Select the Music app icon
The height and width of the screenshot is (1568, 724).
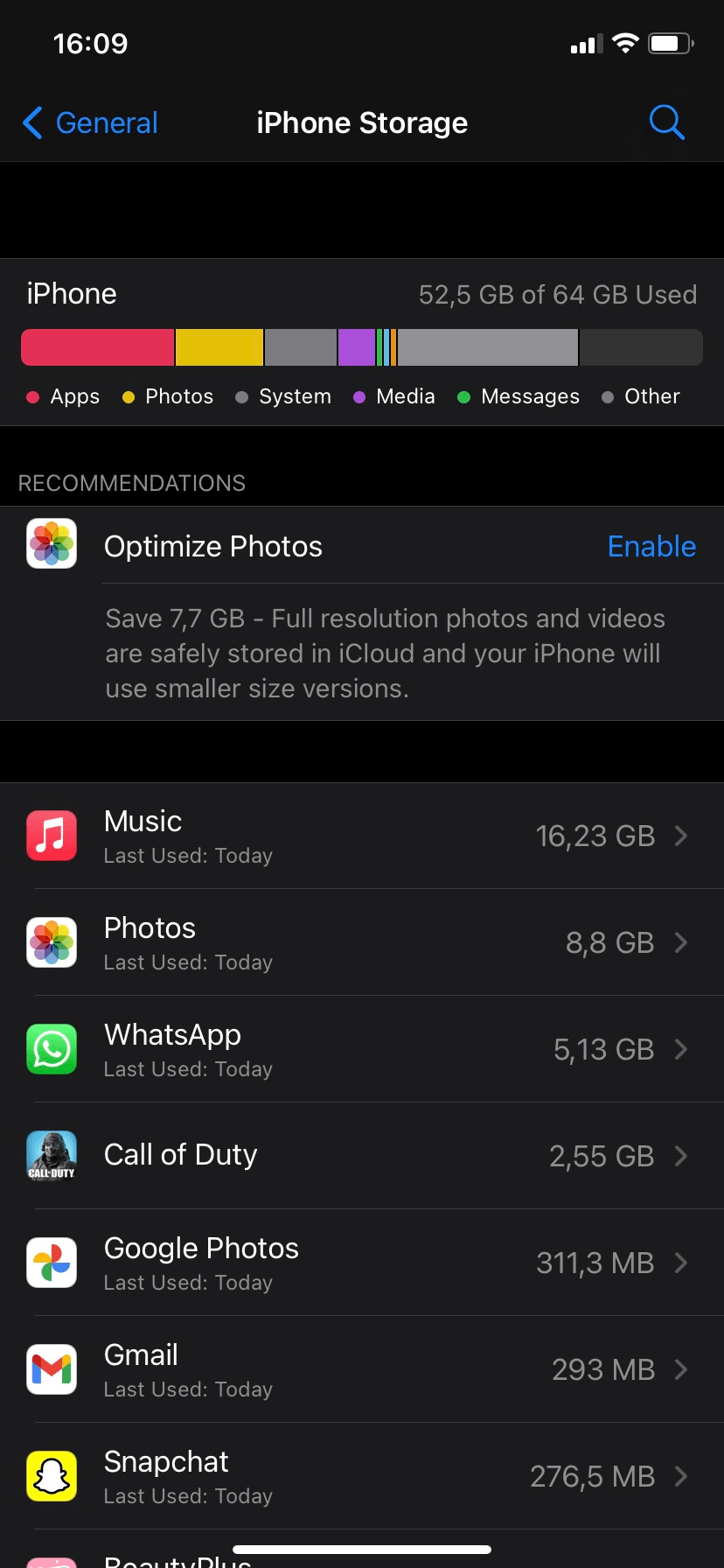click(x=52, y=836)
